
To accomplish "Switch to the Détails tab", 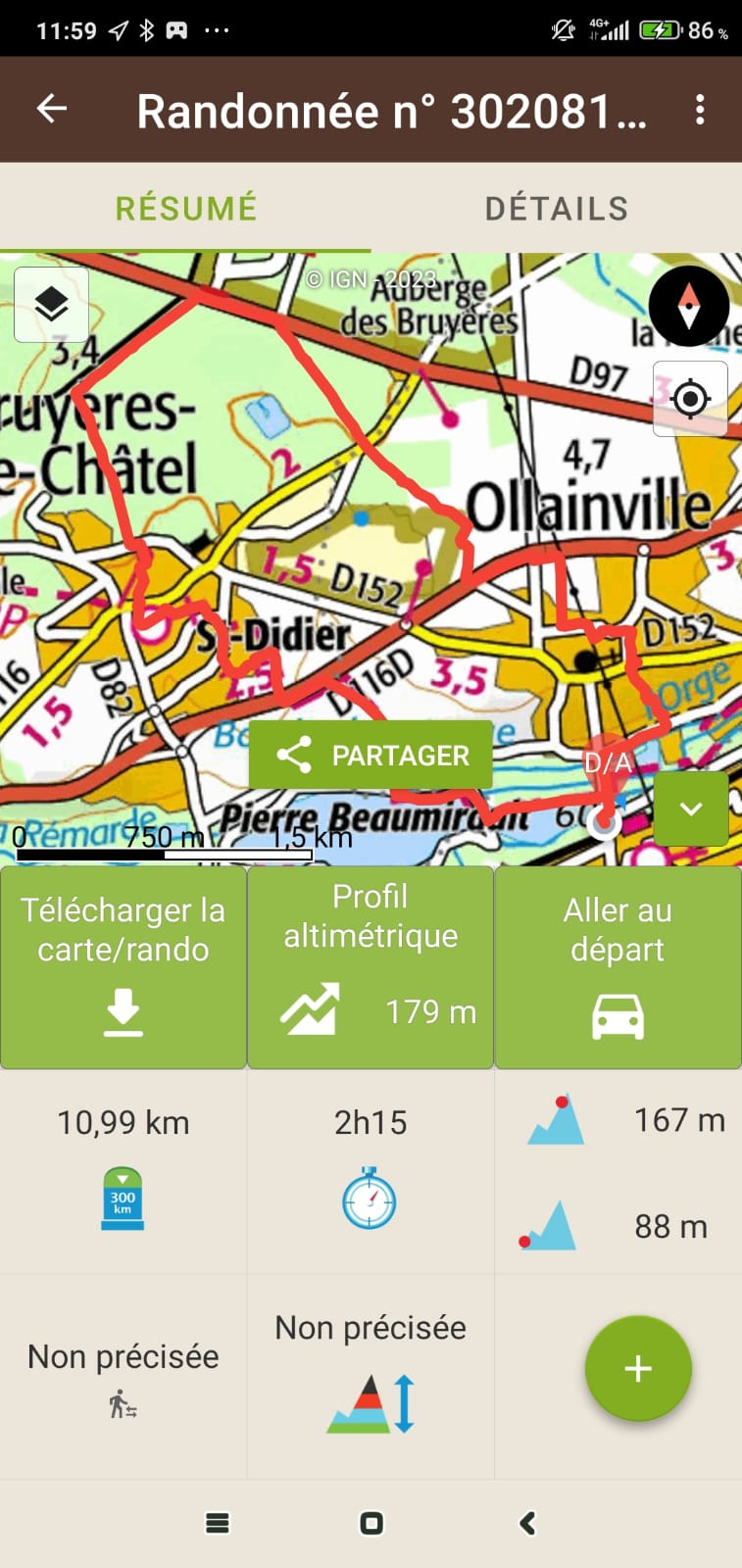I will tap(556, 209).
